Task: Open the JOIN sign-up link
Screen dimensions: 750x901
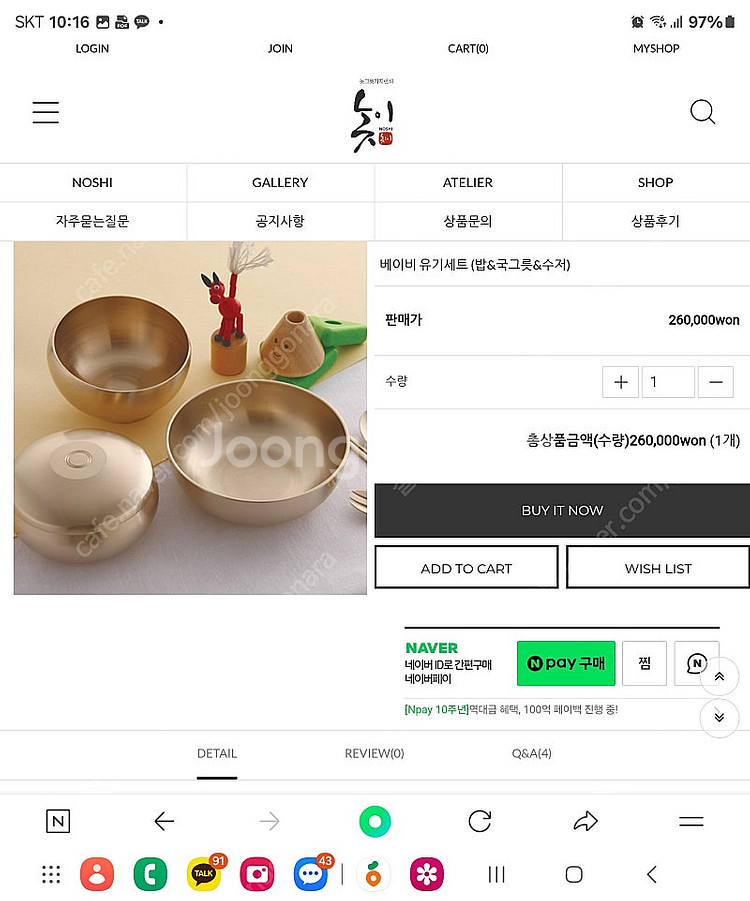Action: [x=280, y=48]
